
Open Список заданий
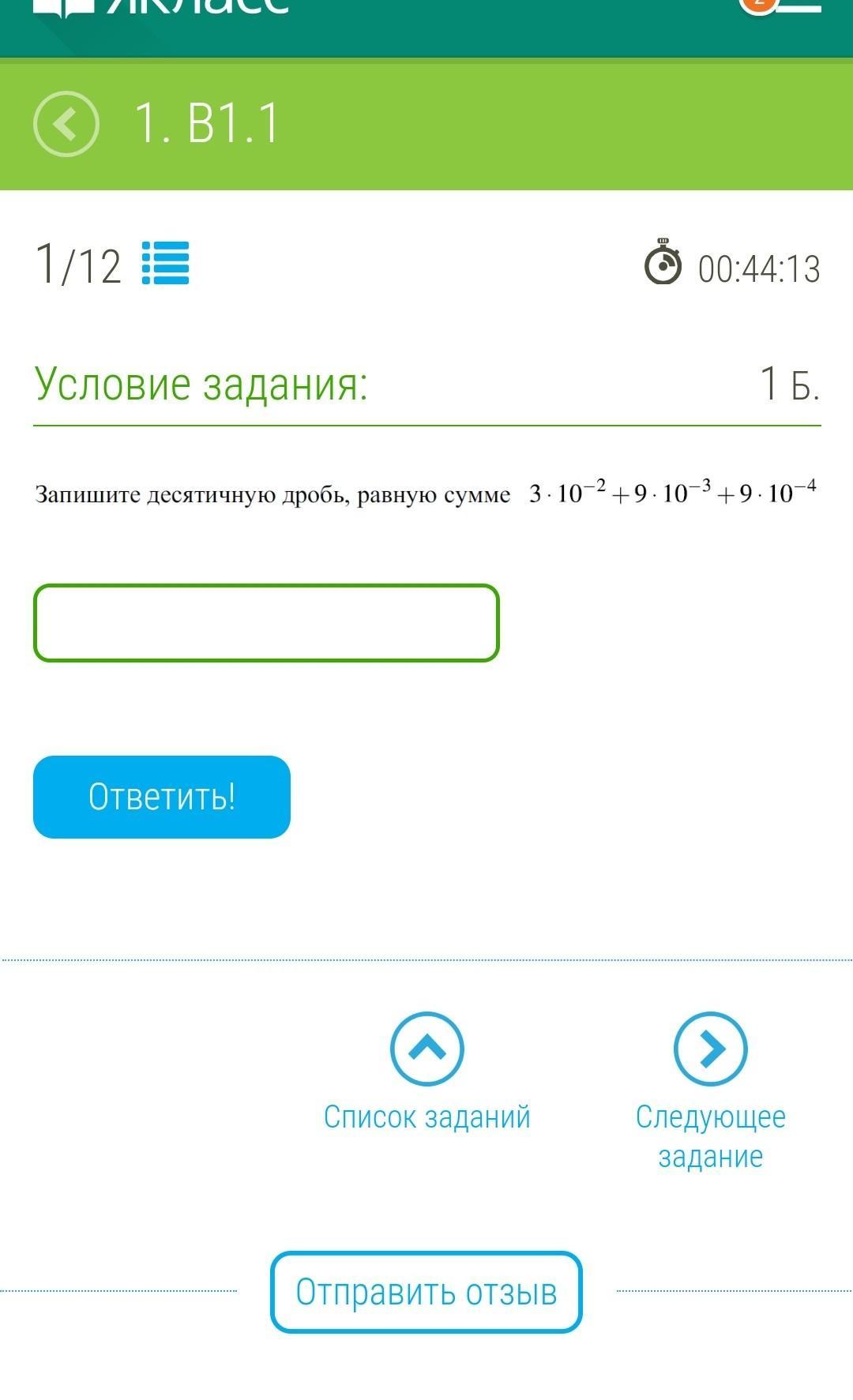(426, 1072)
